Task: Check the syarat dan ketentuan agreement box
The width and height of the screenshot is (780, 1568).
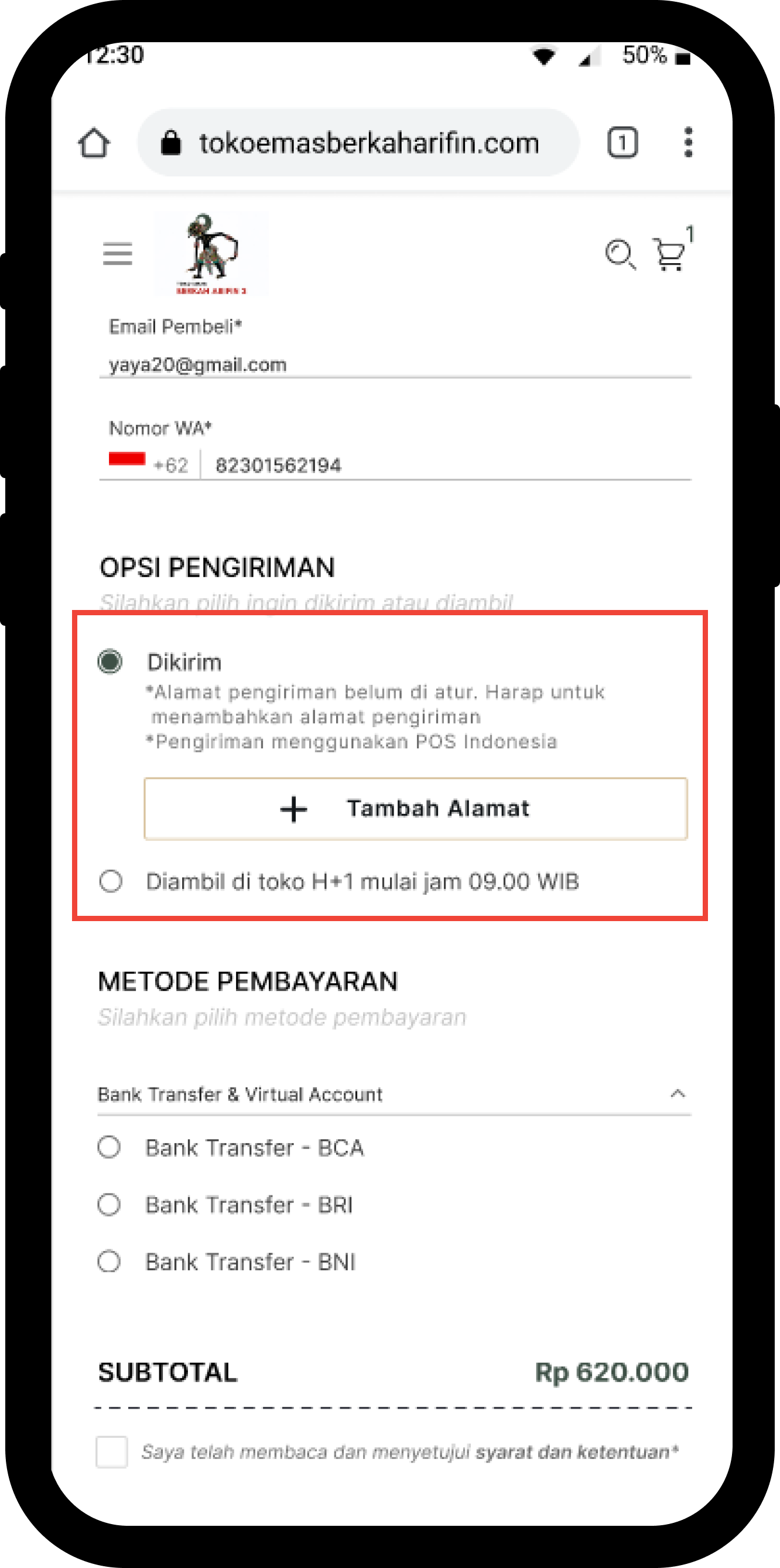Action: coord(112,1452)
